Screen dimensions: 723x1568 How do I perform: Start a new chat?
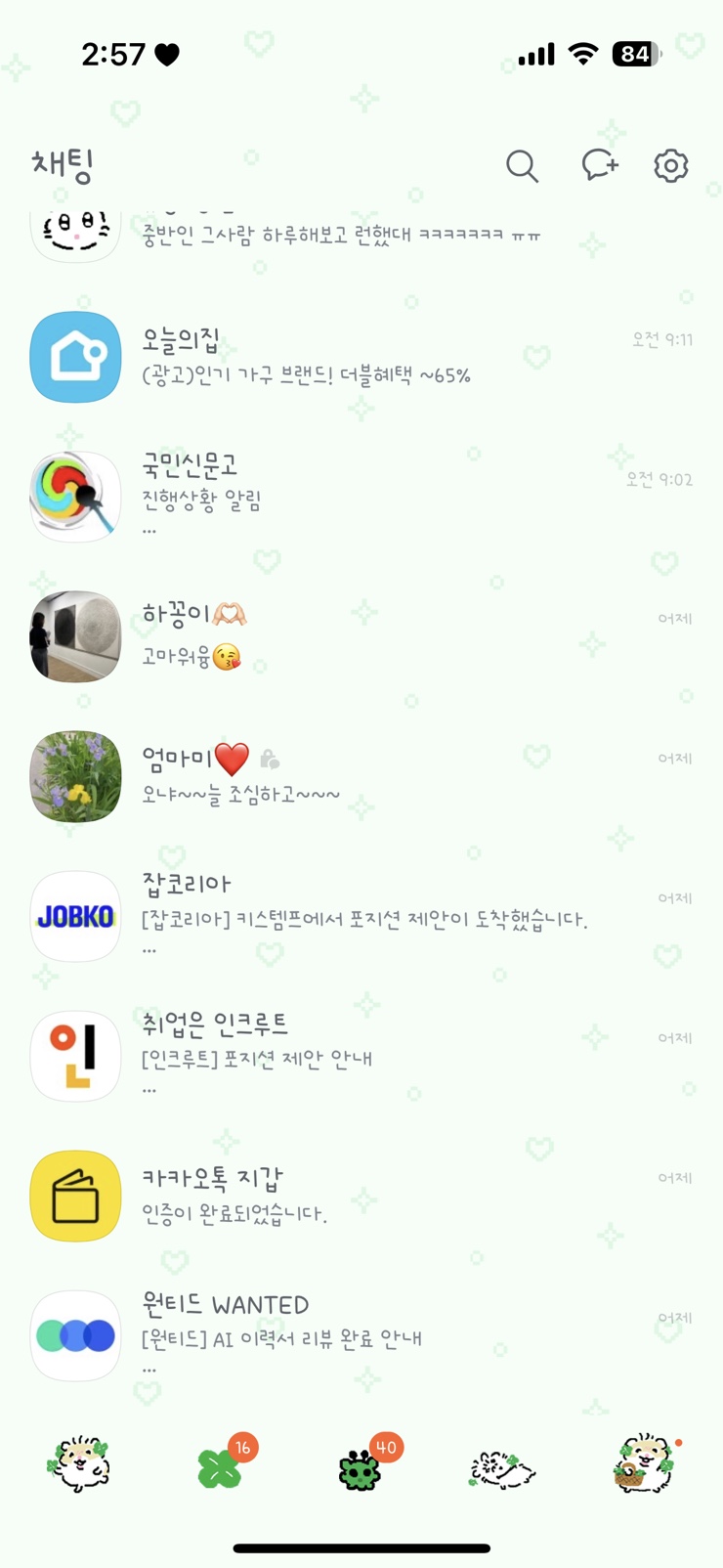(x=599, y=165)
